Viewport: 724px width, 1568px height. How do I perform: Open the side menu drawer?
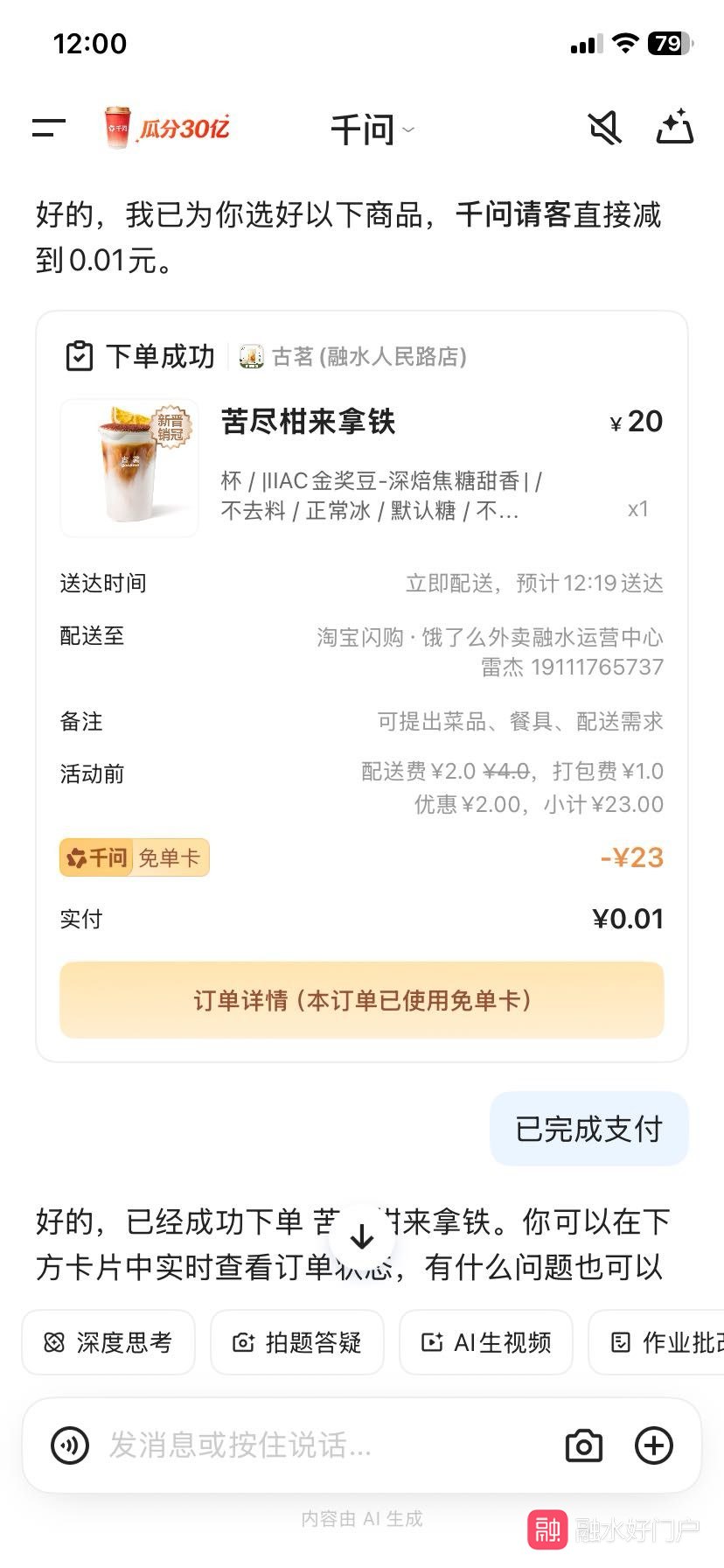tap(49, 129)
